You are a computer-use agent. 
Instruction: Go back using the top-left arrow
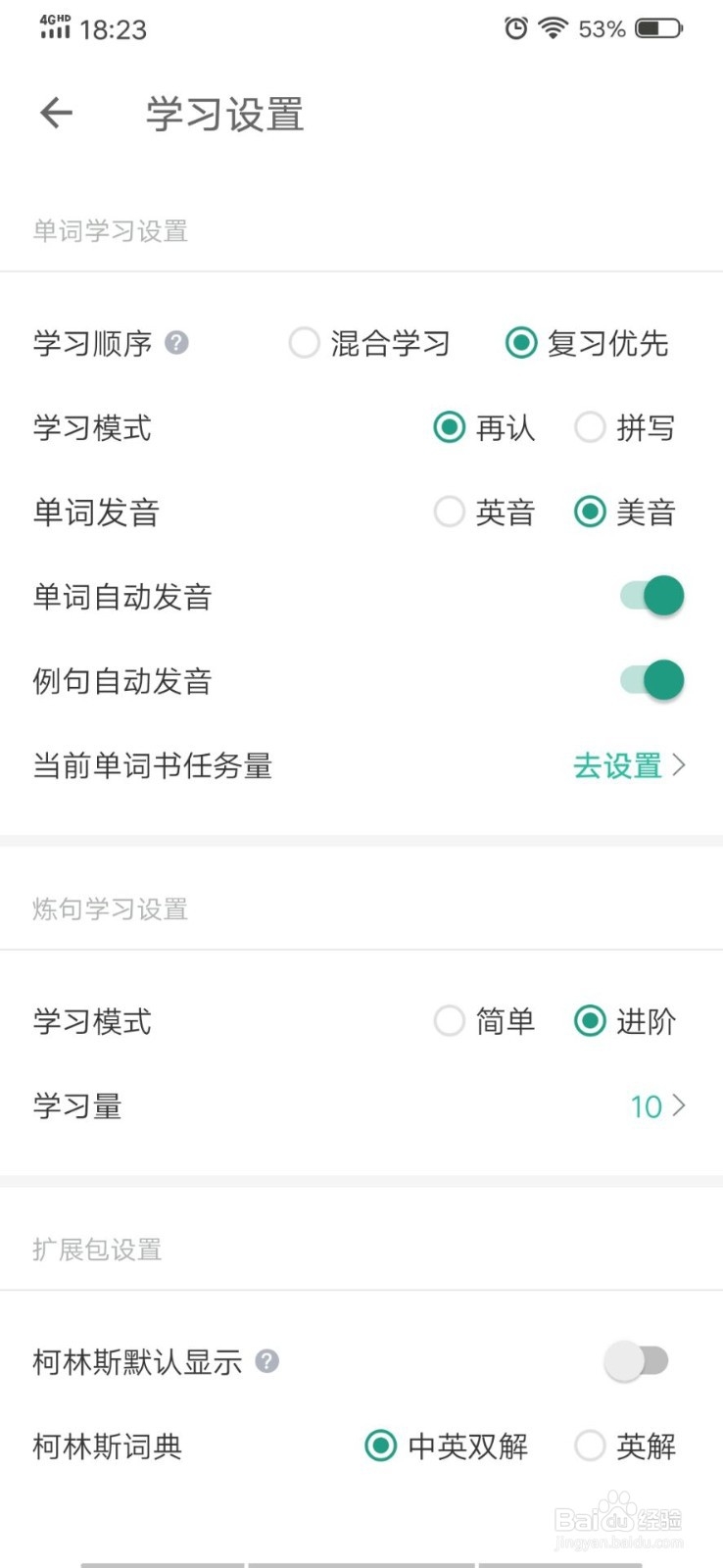tap(57, 114)
